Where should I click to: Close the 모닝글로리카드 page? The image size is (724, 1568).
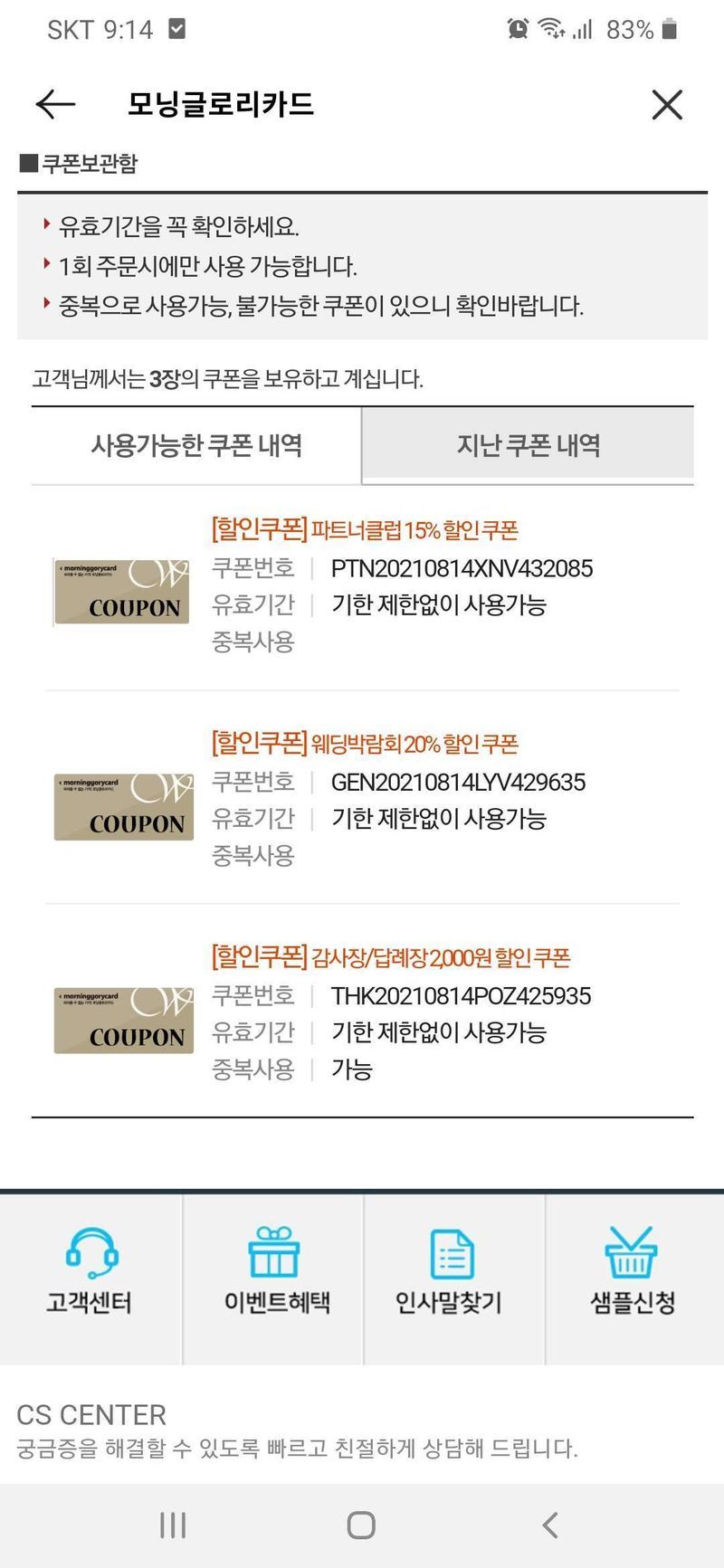667,105
